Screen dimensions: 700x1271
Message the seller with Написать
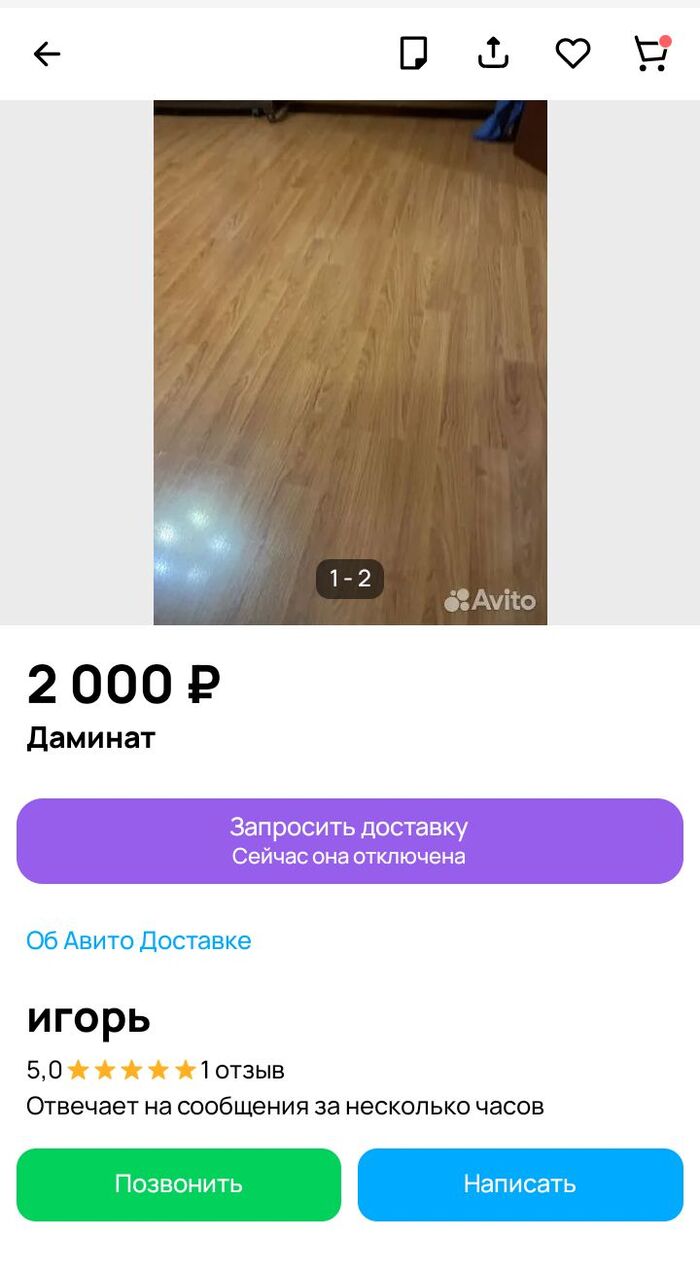[520, 1185]
